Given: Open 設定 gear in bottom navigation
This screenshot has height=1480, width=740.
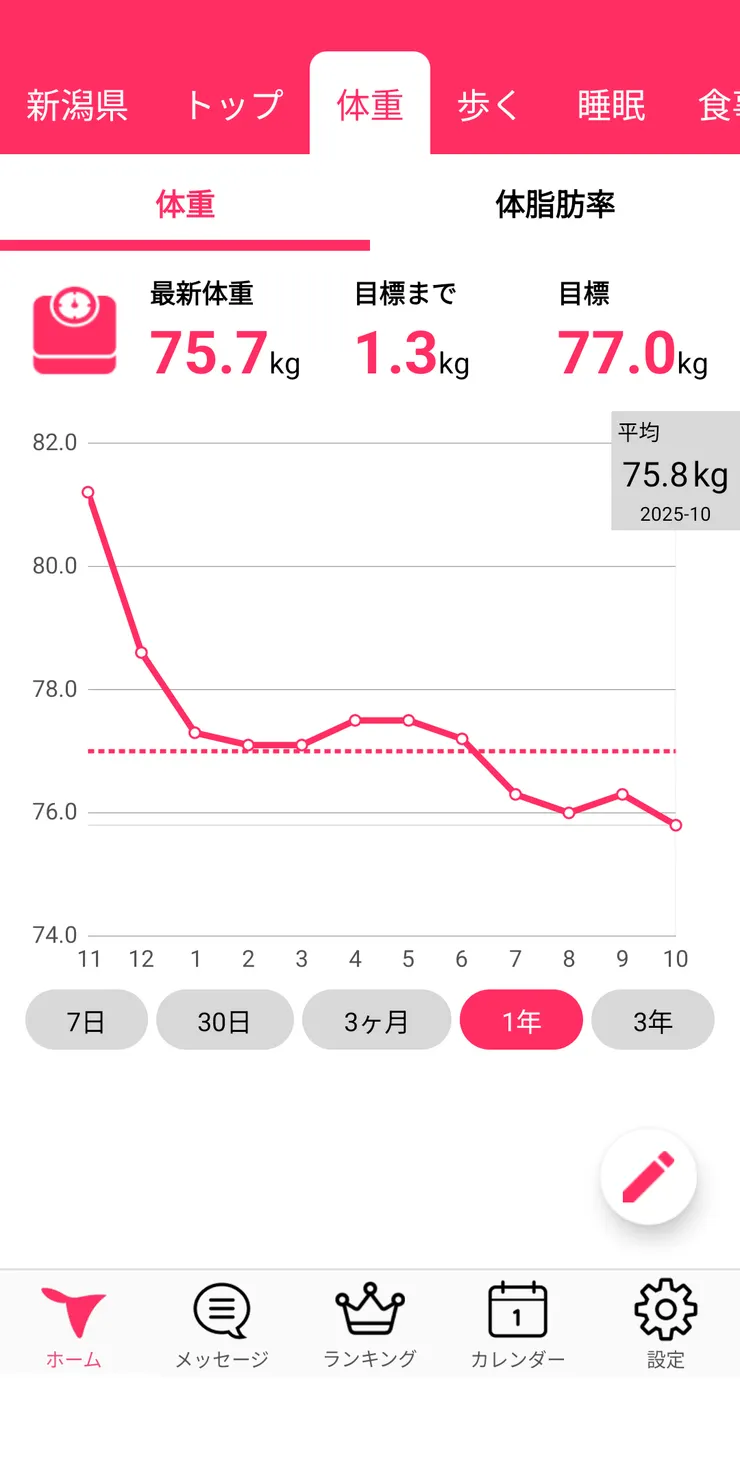Looking at the screenshot, I should 665,1325.
